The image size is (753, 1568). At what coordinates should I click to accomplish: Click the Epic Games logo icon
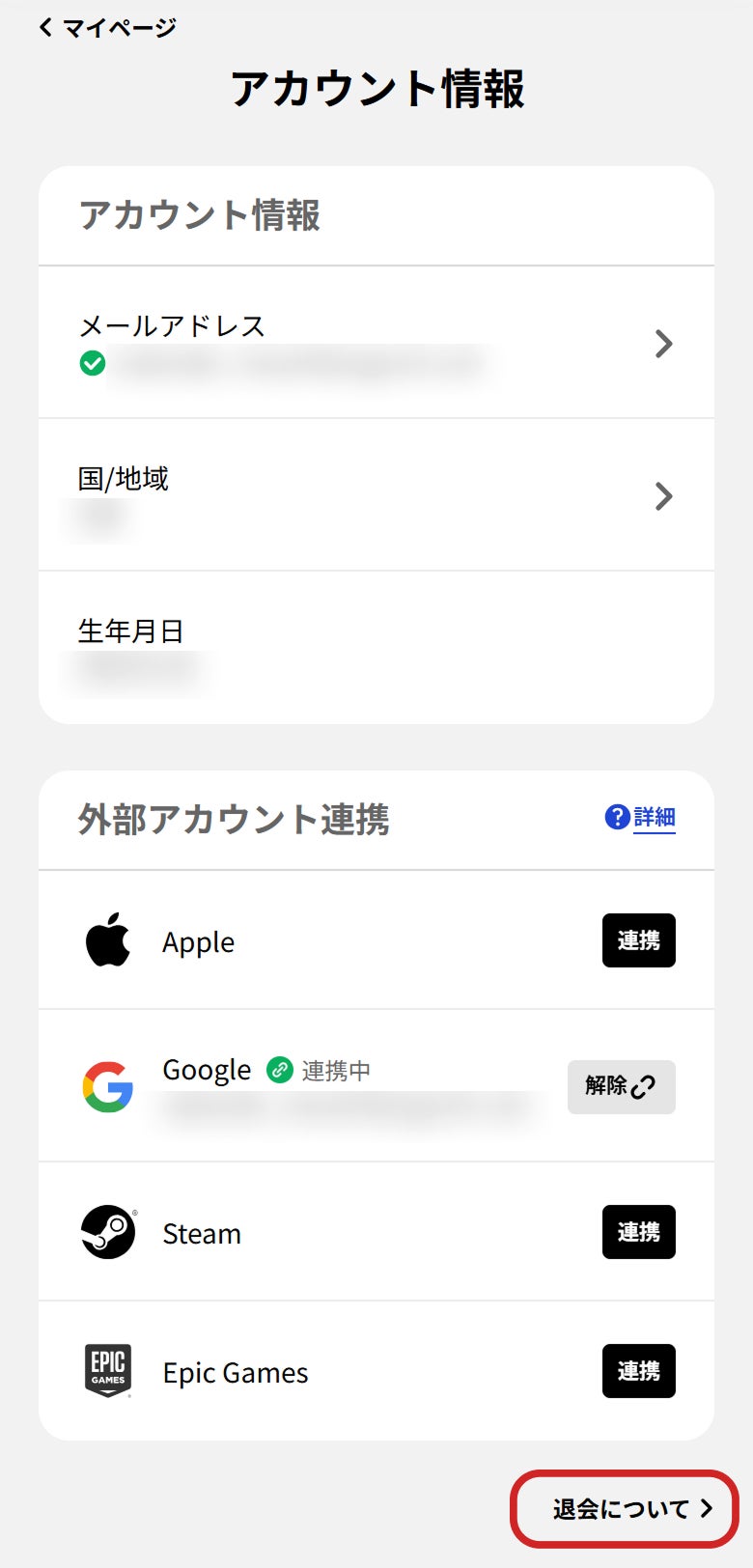pos(108,1371)
